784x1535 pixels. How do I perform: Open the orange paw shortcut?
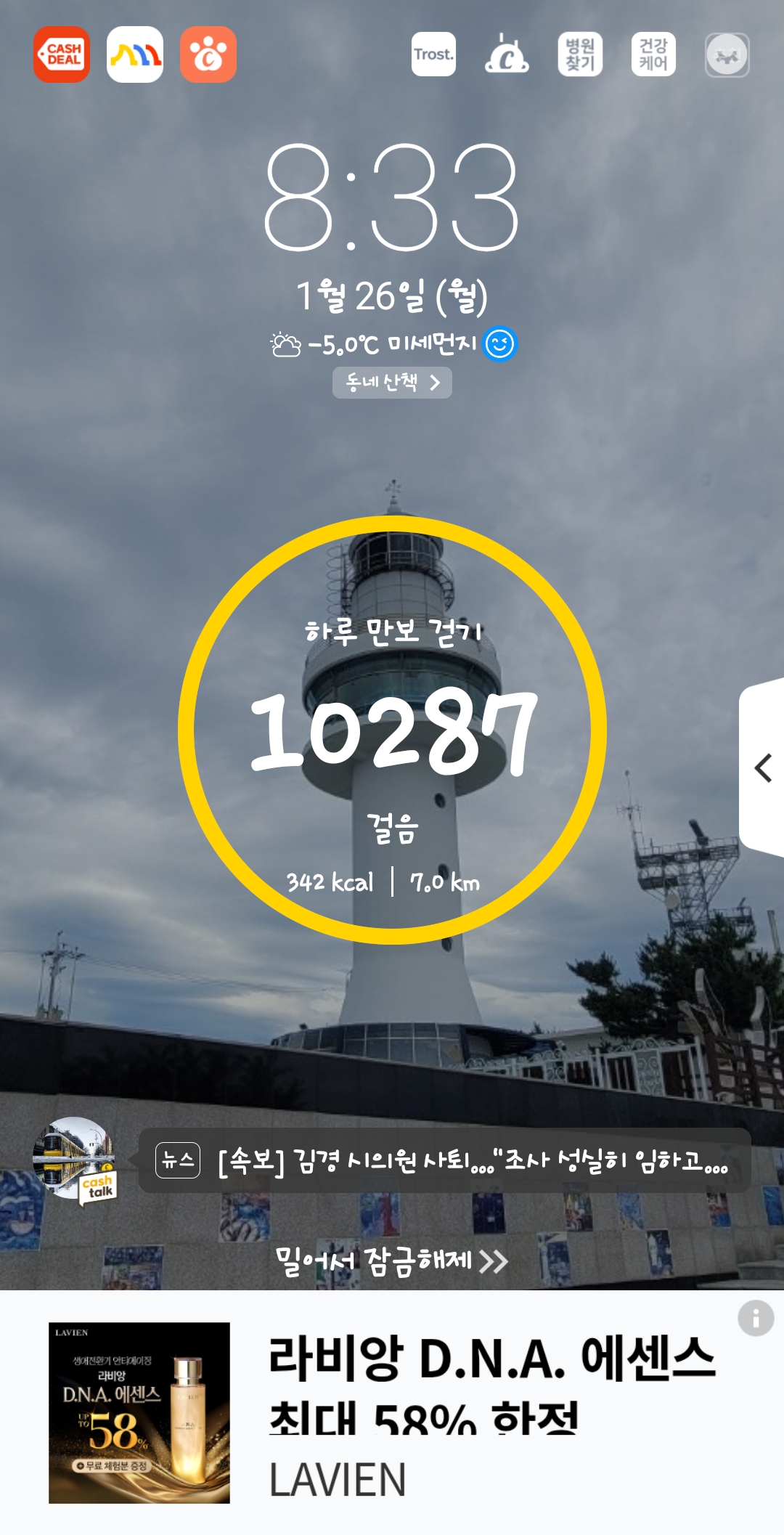pyautogui.click(x=208, y=54)
